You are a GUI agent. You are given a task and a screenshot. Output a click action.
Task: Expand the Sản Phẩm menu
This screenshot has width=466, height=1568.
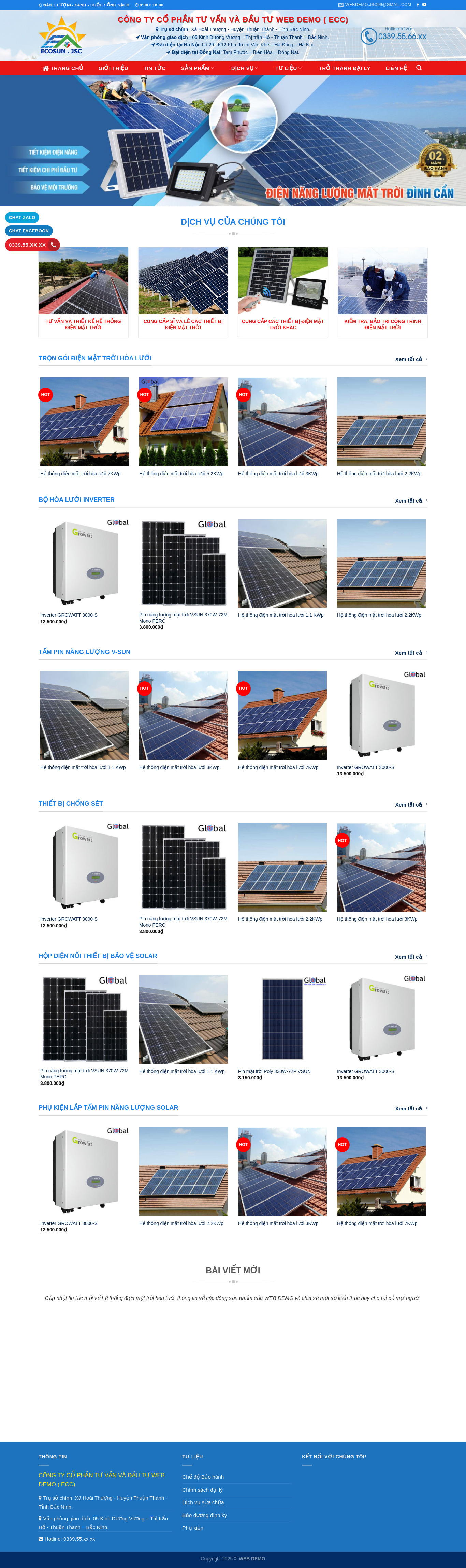click(x=197, y=68)
